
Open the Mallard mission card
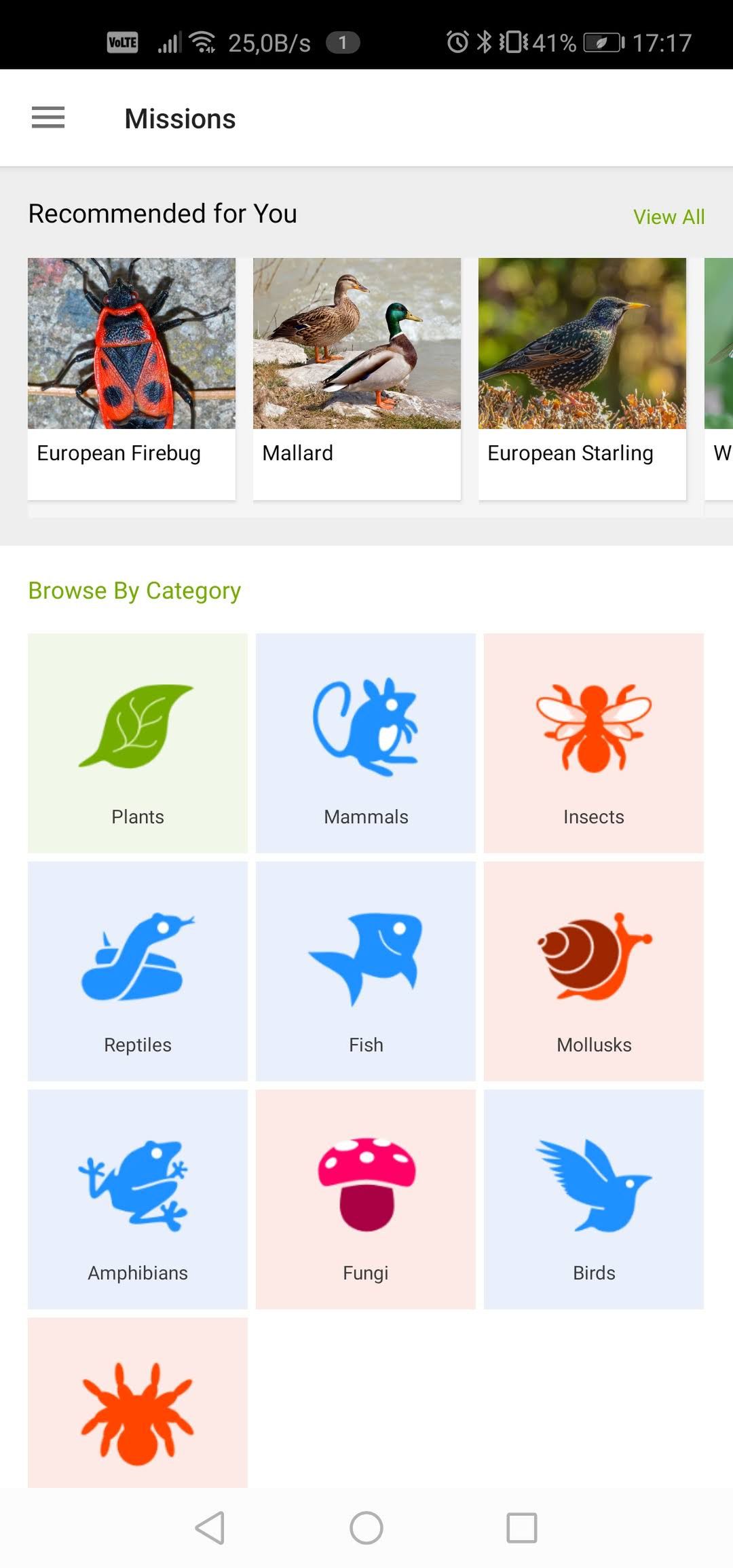357,379
